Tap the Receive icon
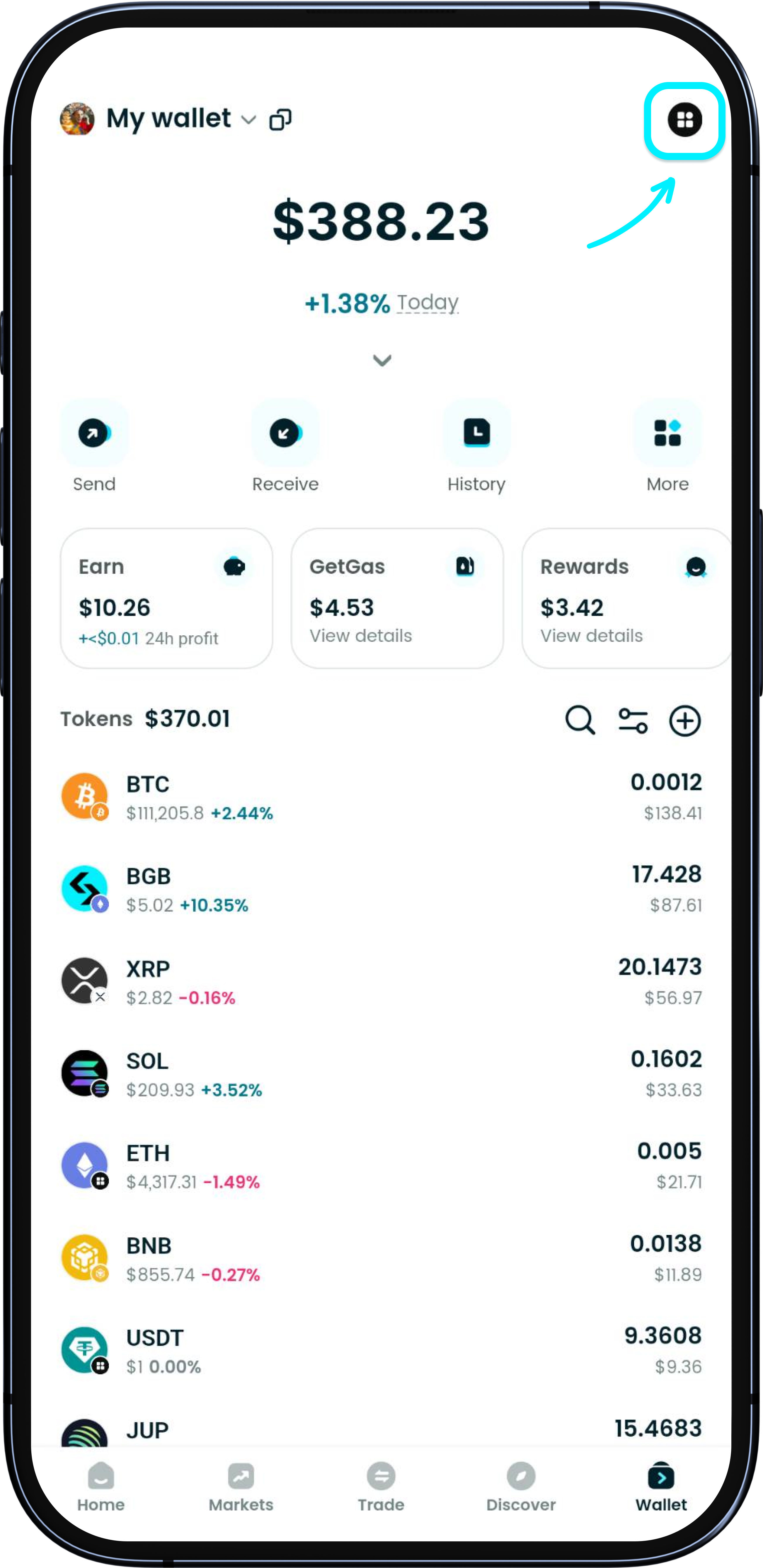Viewport: 763px width, 1568px height. [285, 434]
